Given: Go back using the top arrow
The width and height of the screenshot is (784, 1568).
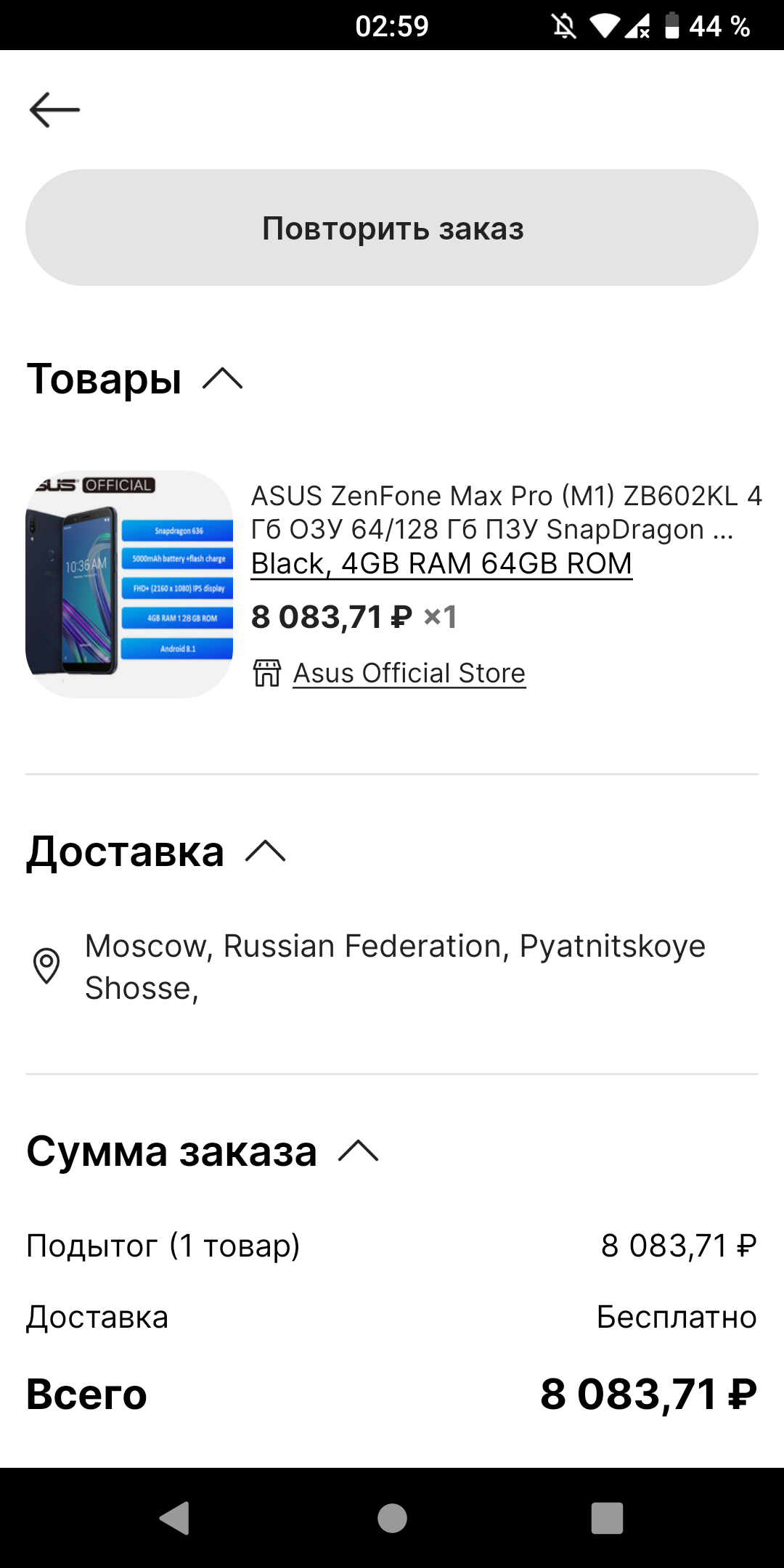Looking at the screenshot, I should [x=54, y=110].
